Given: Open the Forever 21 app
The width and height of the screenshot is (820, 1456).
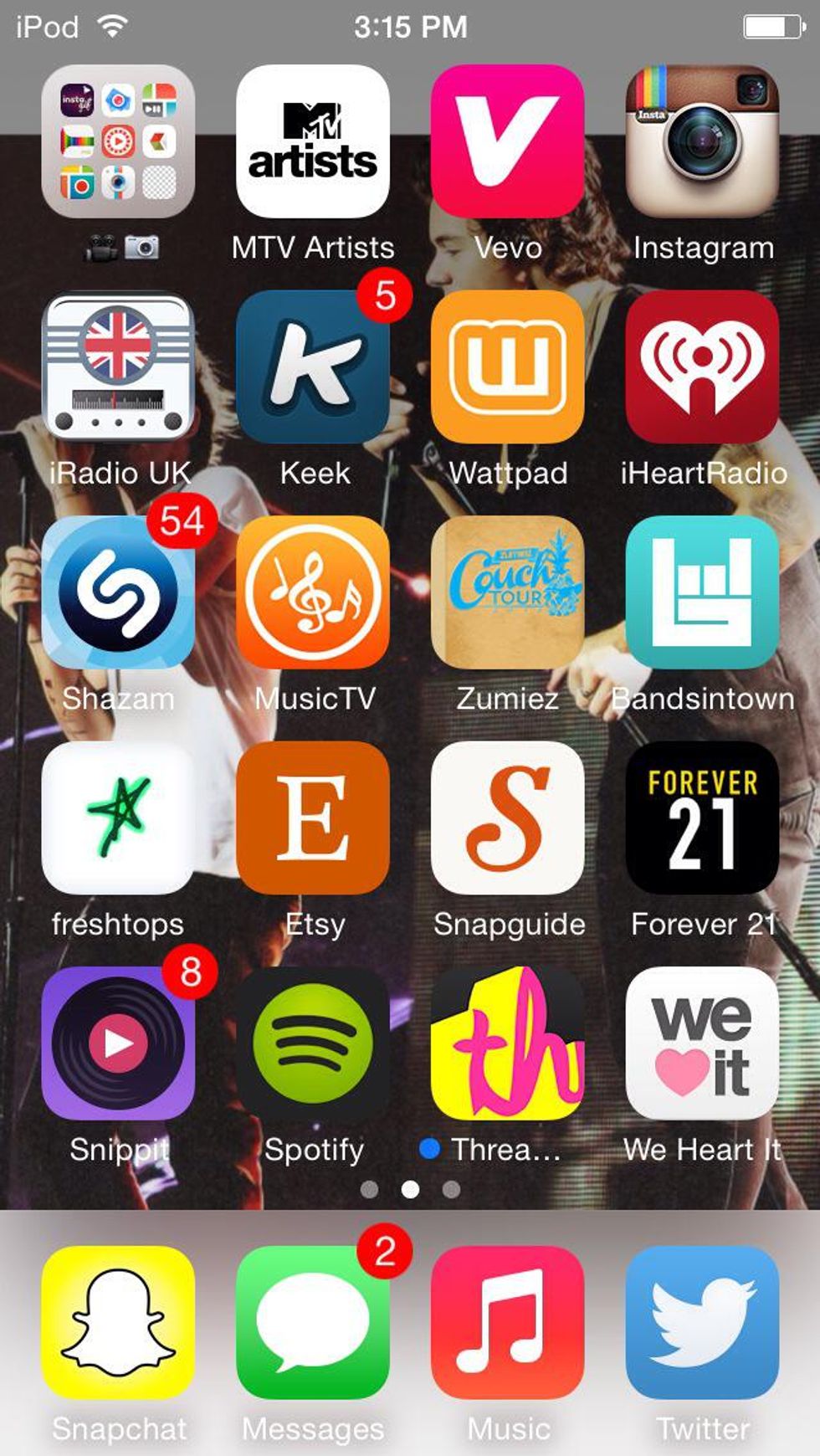Looking at the screenshot, I should [702, 818].
